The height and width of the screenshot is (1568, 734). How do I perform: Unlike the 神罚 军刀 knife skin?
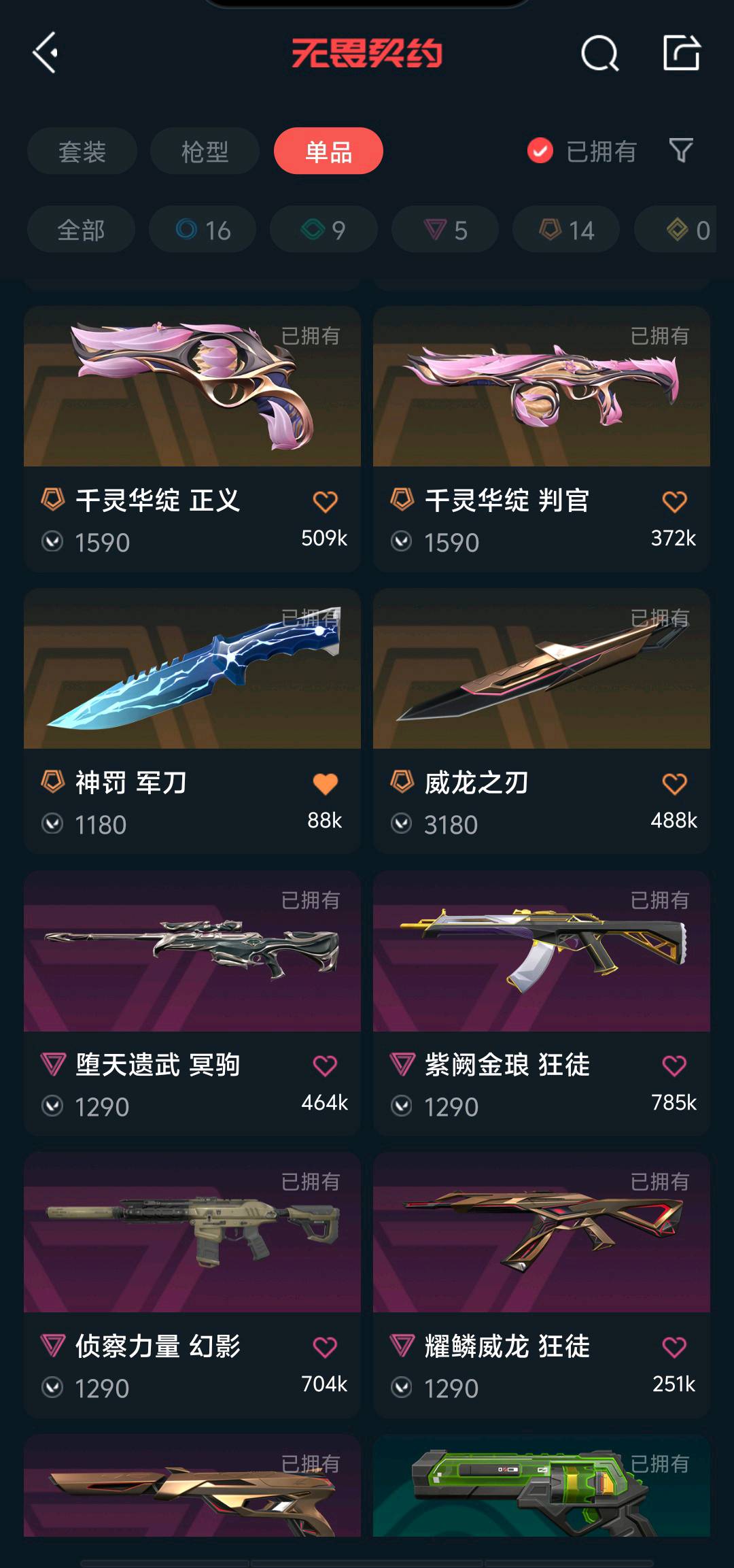[325, 784]
